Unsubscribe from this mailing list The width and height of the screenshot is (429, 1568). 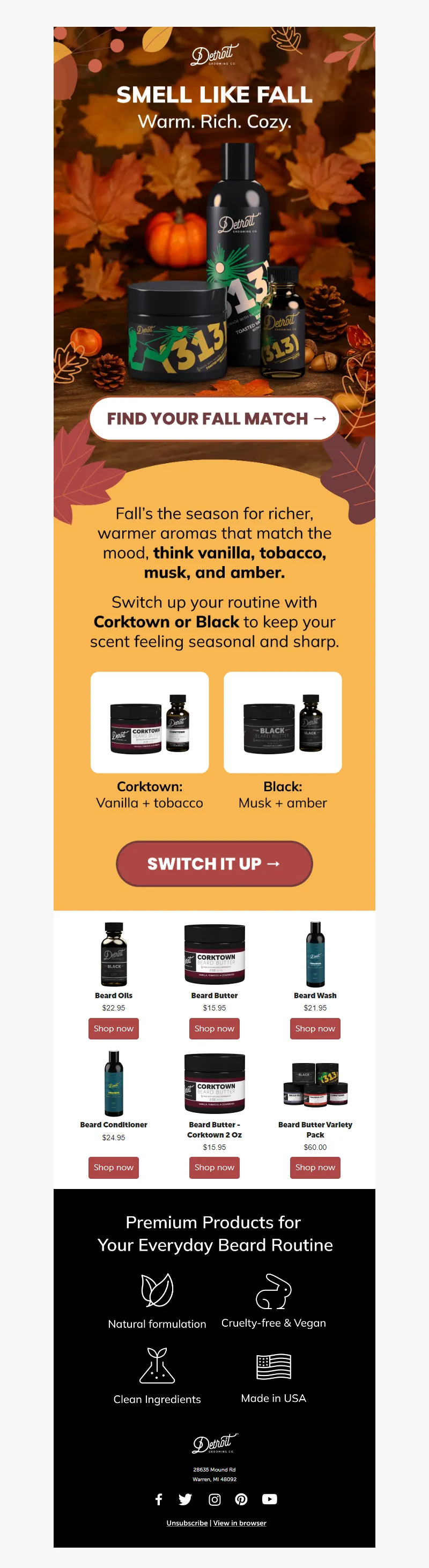[187, 1523]
